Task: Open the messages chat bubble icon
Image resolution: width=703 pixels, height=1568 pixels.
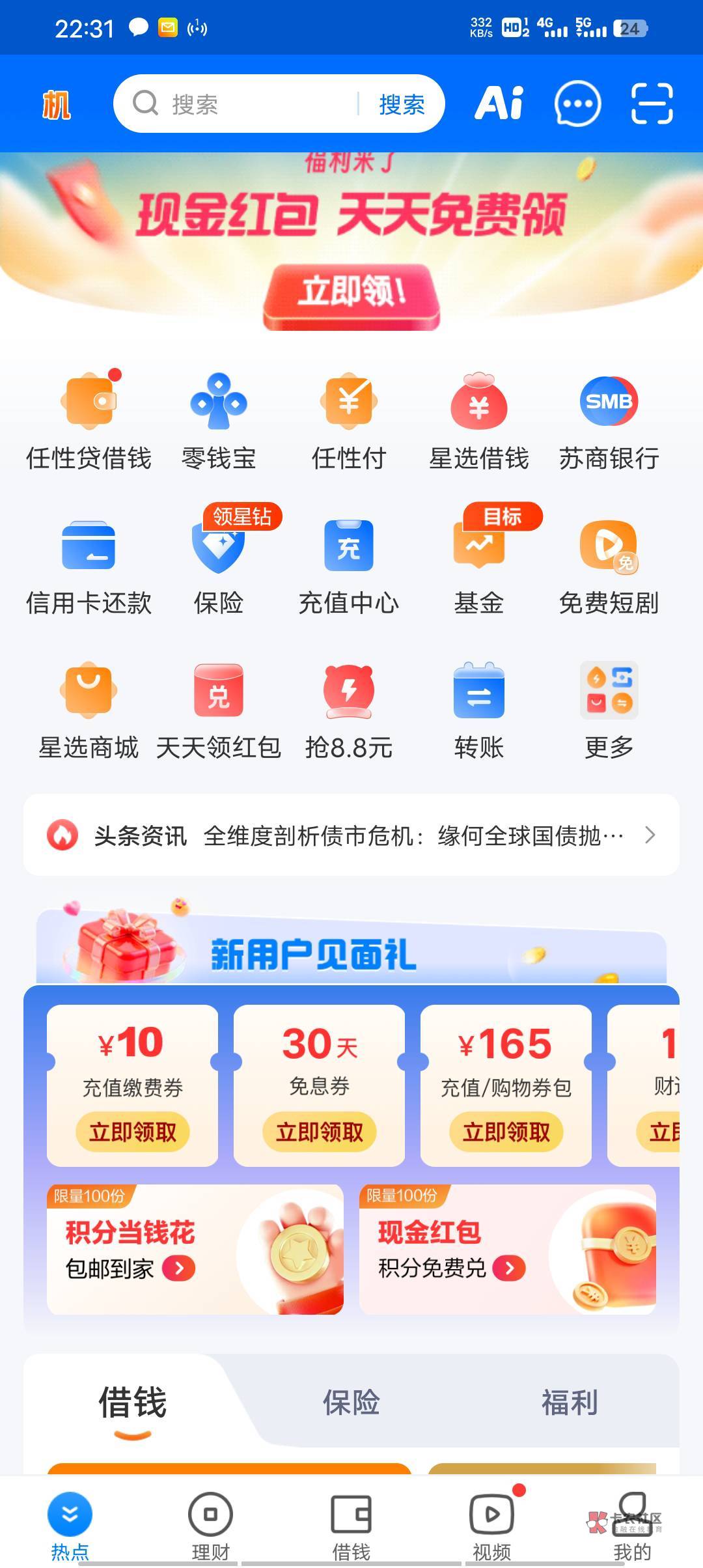Action: point(577,104)
